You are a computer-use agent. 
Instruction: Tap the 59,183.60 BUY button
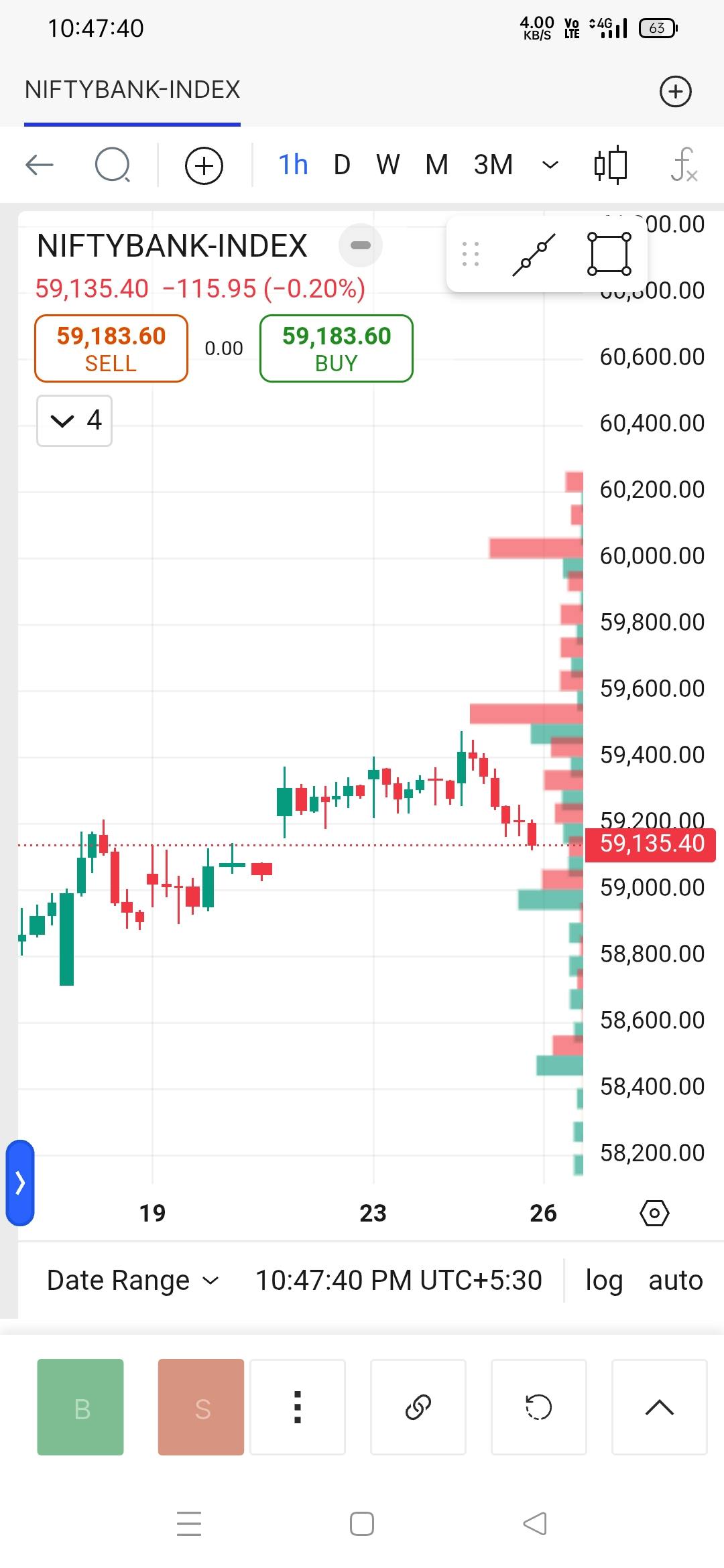pos(337,348)
